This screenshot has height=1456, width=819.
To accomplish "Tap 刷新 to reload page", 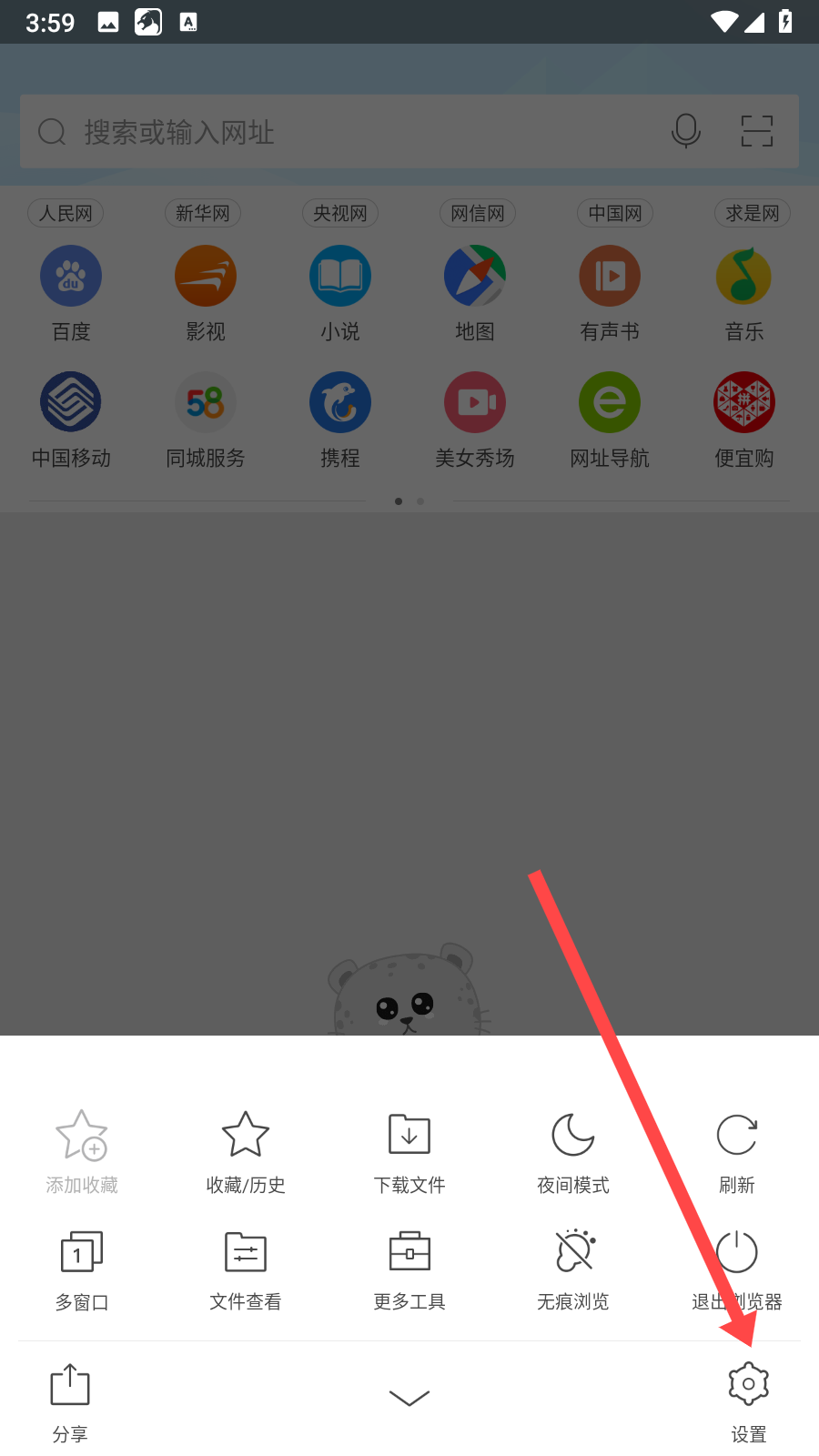I will (737, 1150).
